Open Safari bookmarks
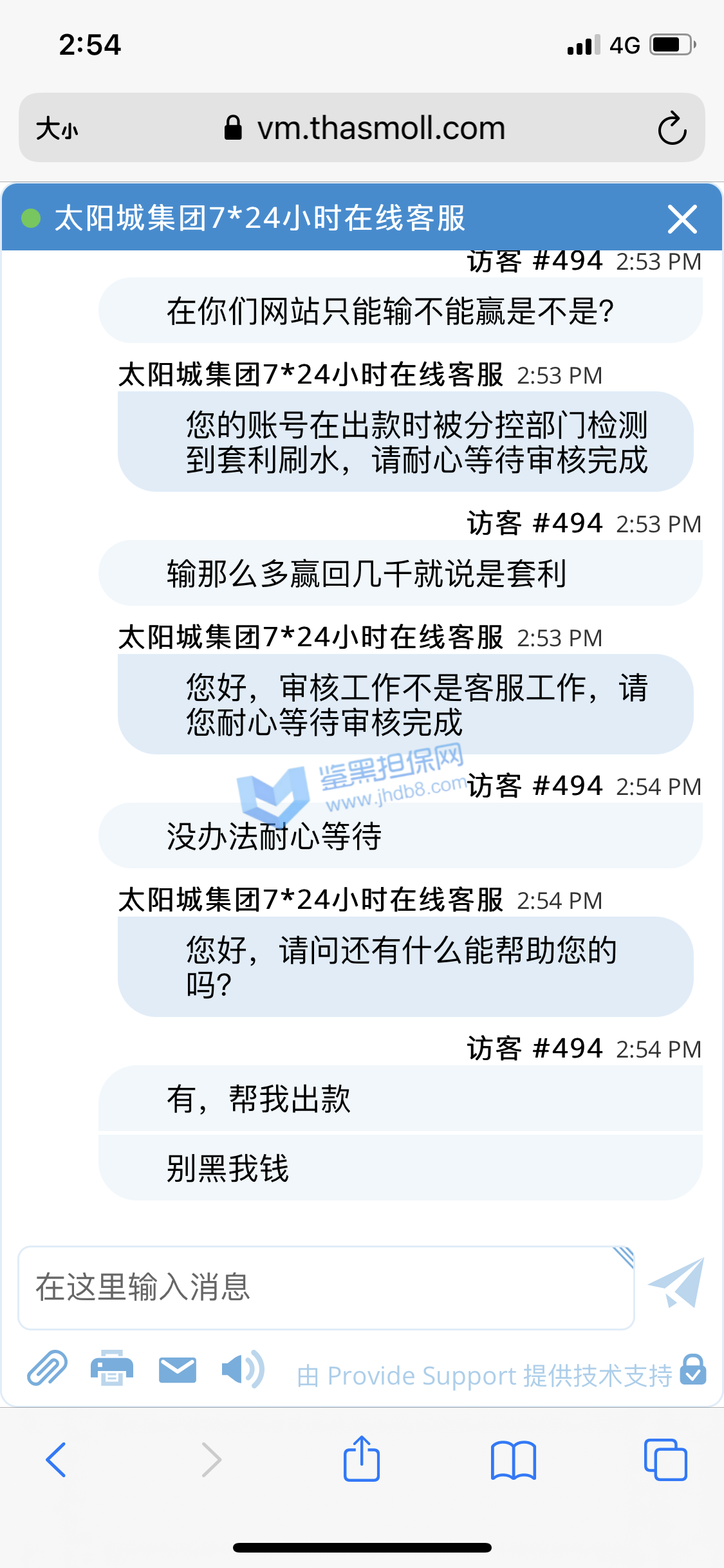The height and width of the screenshot is (1568, 724). point(513,1459)
